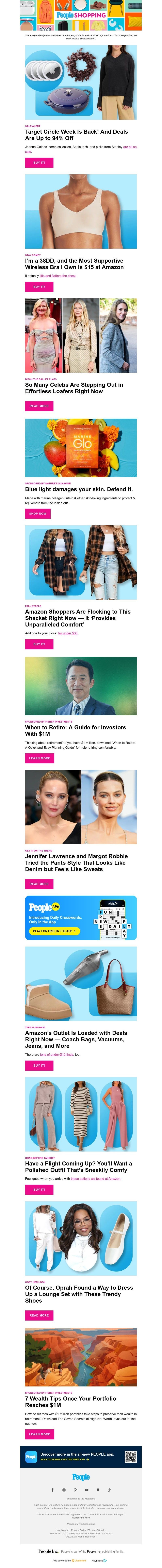Tap BUY IT! under the wireless bra article
This screenshot has height=1568, width=162.
click(x=39, y=287)
